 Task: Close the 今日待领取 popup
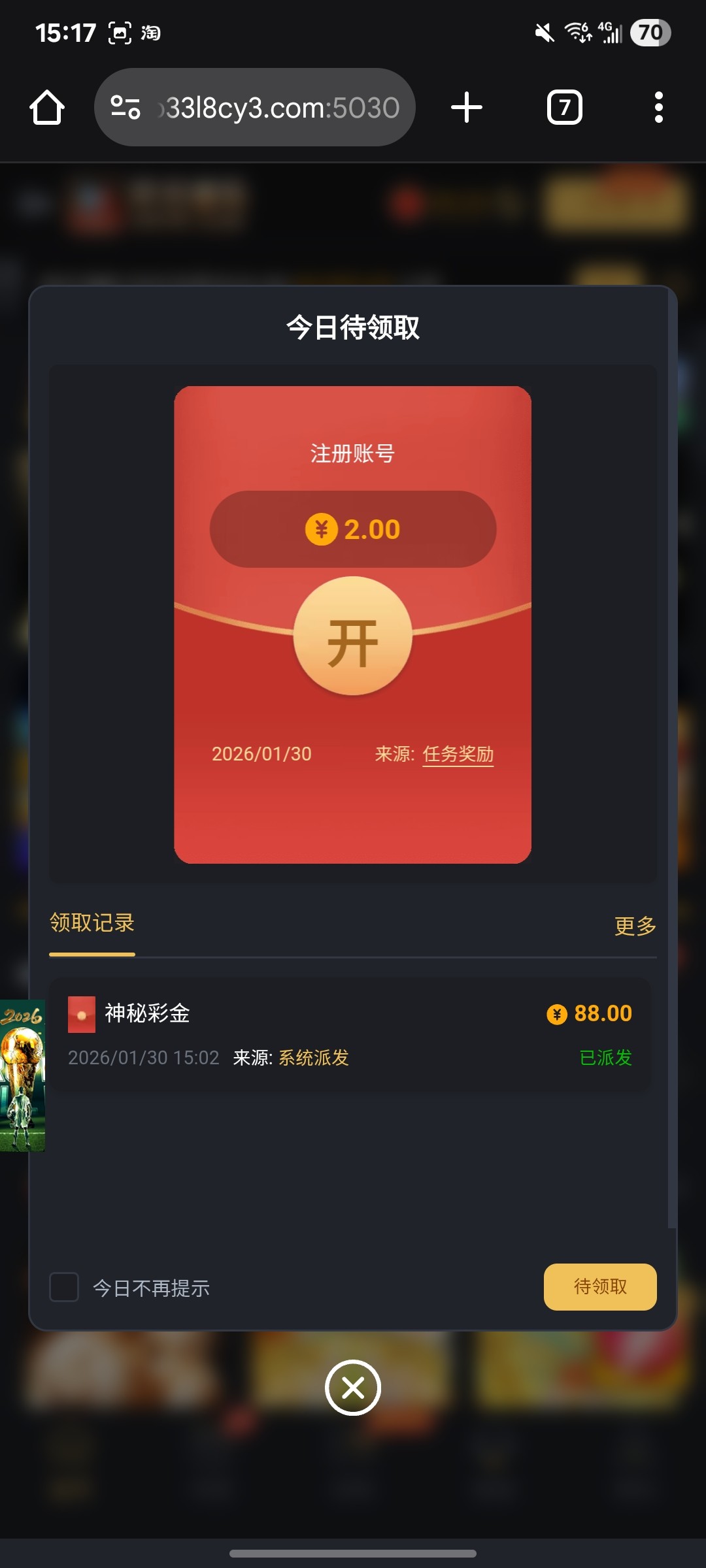point(353,1388)
